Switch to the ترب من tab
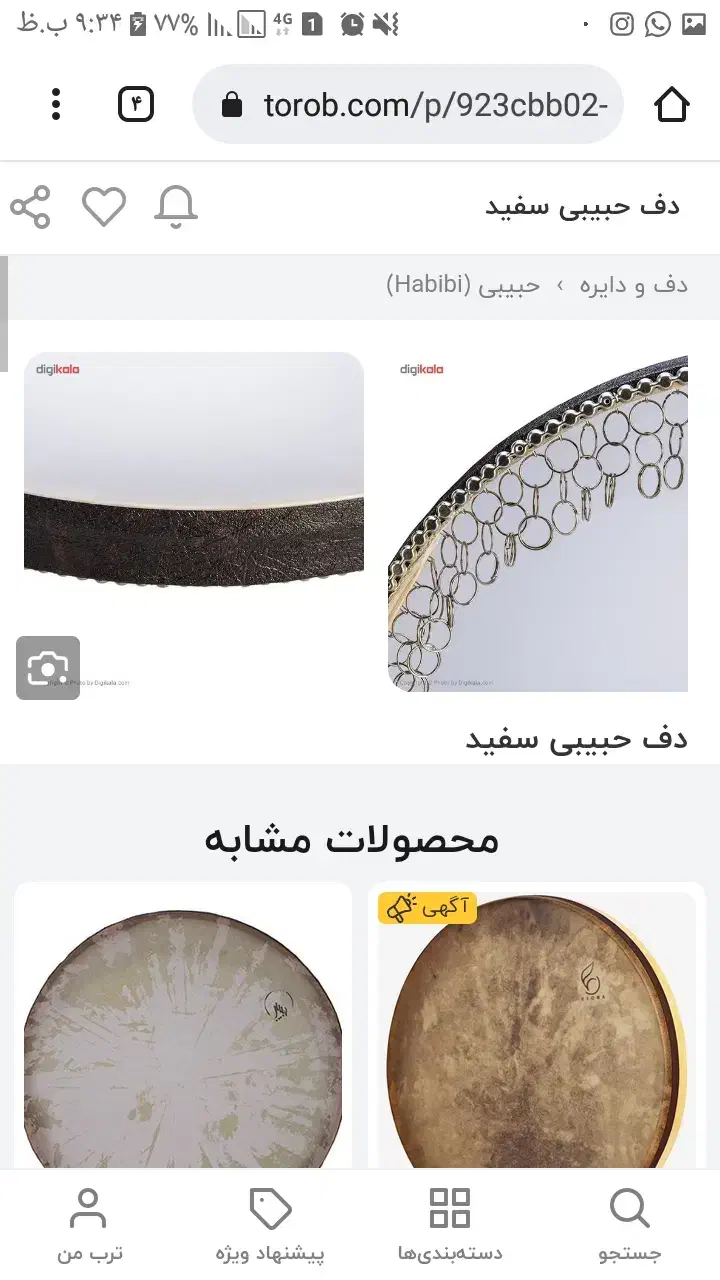720x1280 pixels. pos(89,1225)
